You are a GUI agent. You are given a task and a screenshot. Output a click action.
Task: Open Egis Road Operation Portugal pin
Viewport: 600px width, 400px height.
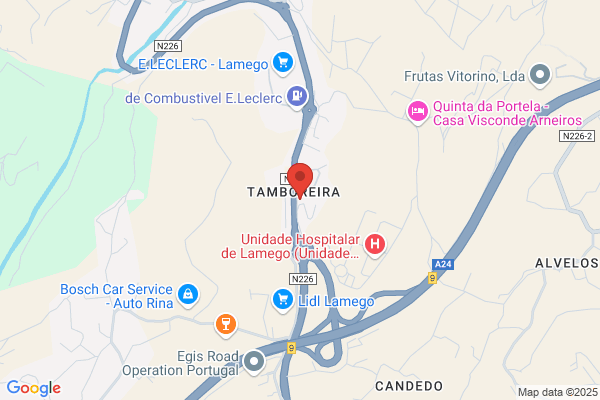point(254,362)
